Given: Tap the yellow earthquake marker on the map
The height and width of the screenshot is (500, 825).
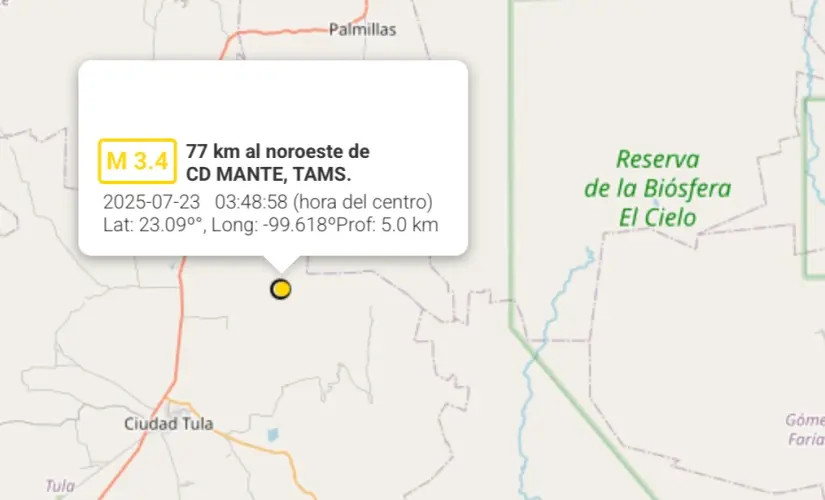Looking at the screenshot, I should [281, 289].
